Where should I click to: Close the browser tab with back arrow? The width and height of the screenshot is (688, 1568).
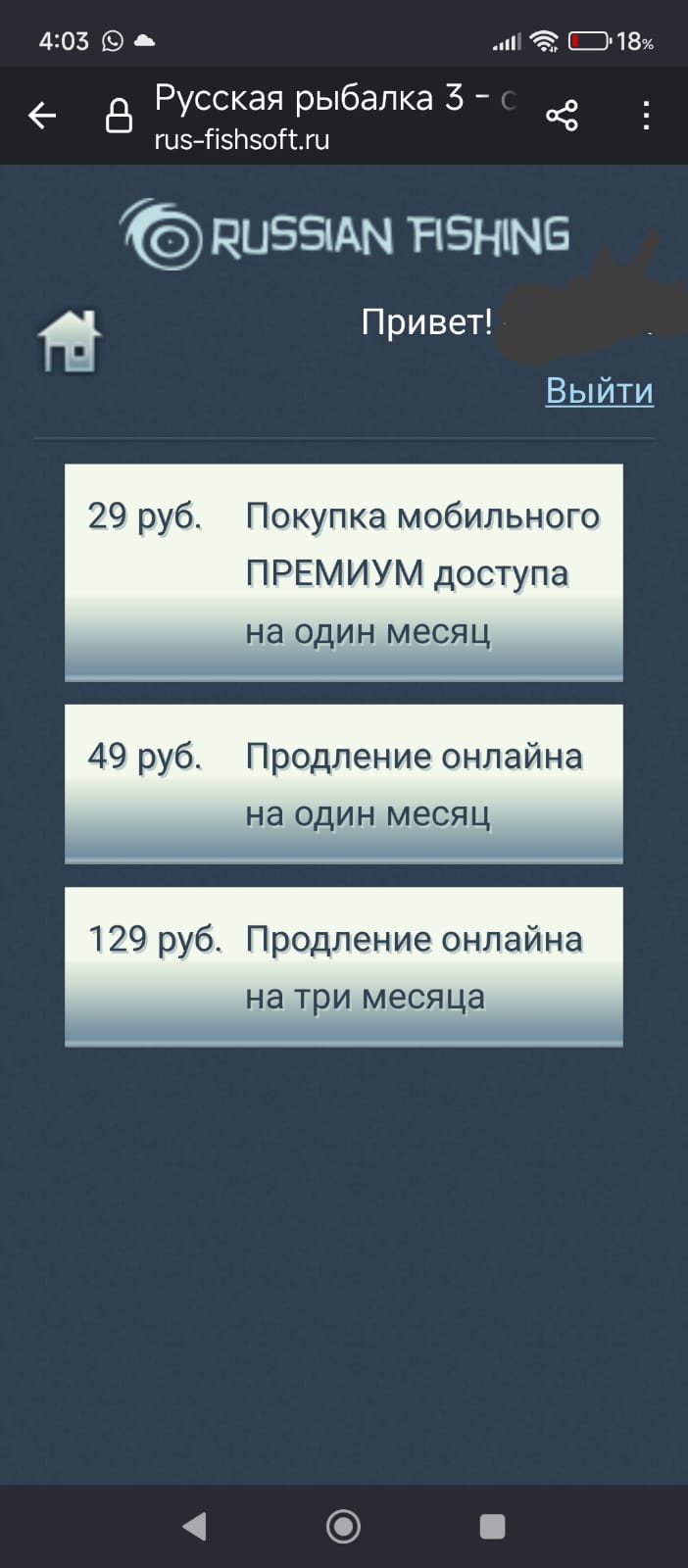pyautogui.click(x=42, y=116)
